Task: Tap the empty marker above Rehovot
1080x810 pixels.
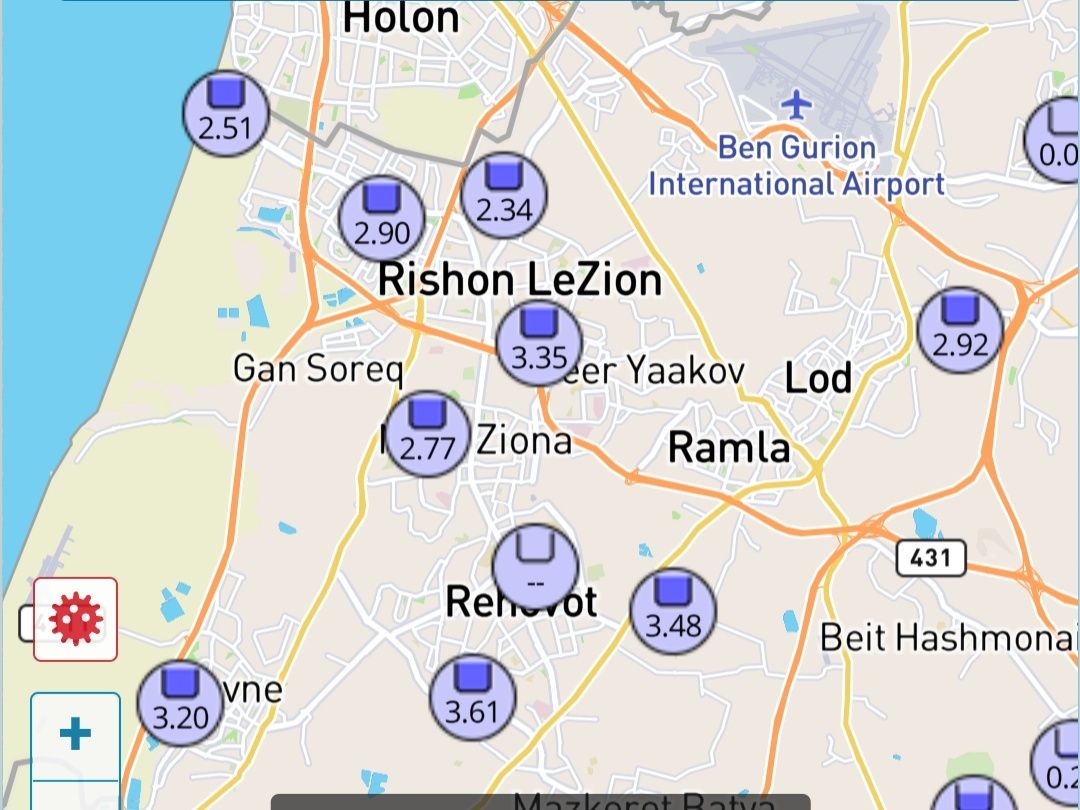Action: (536, 567)
